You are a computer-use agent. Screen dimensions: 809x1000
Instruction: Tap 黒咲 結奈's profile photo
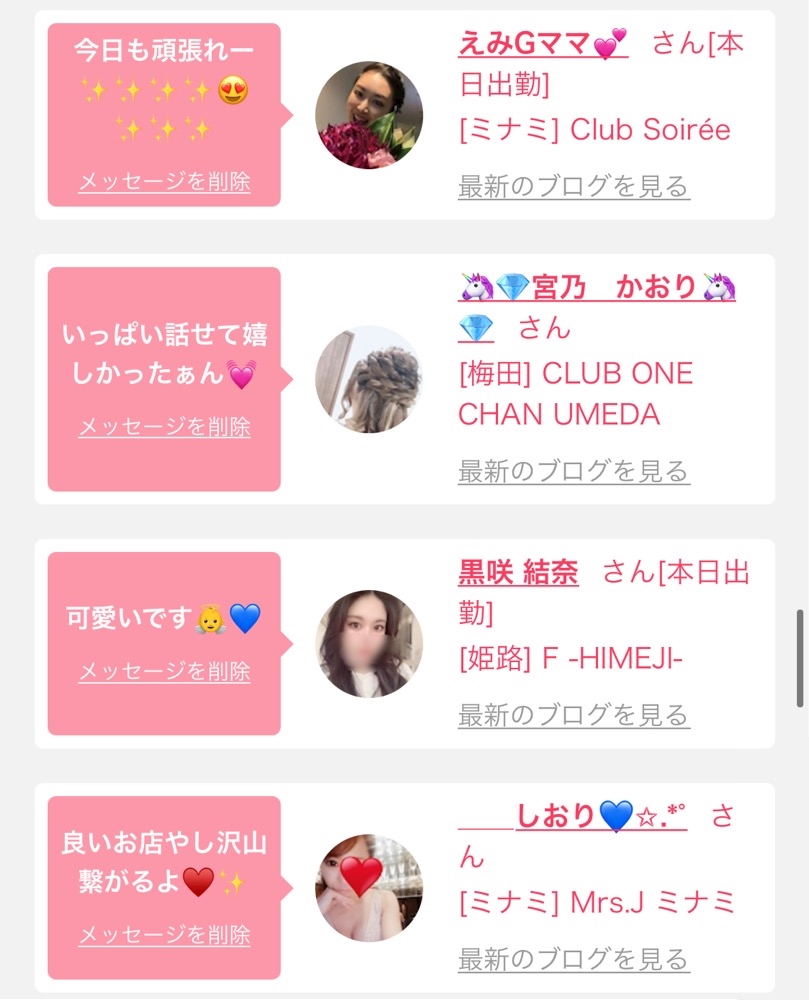tap(369, 643)
